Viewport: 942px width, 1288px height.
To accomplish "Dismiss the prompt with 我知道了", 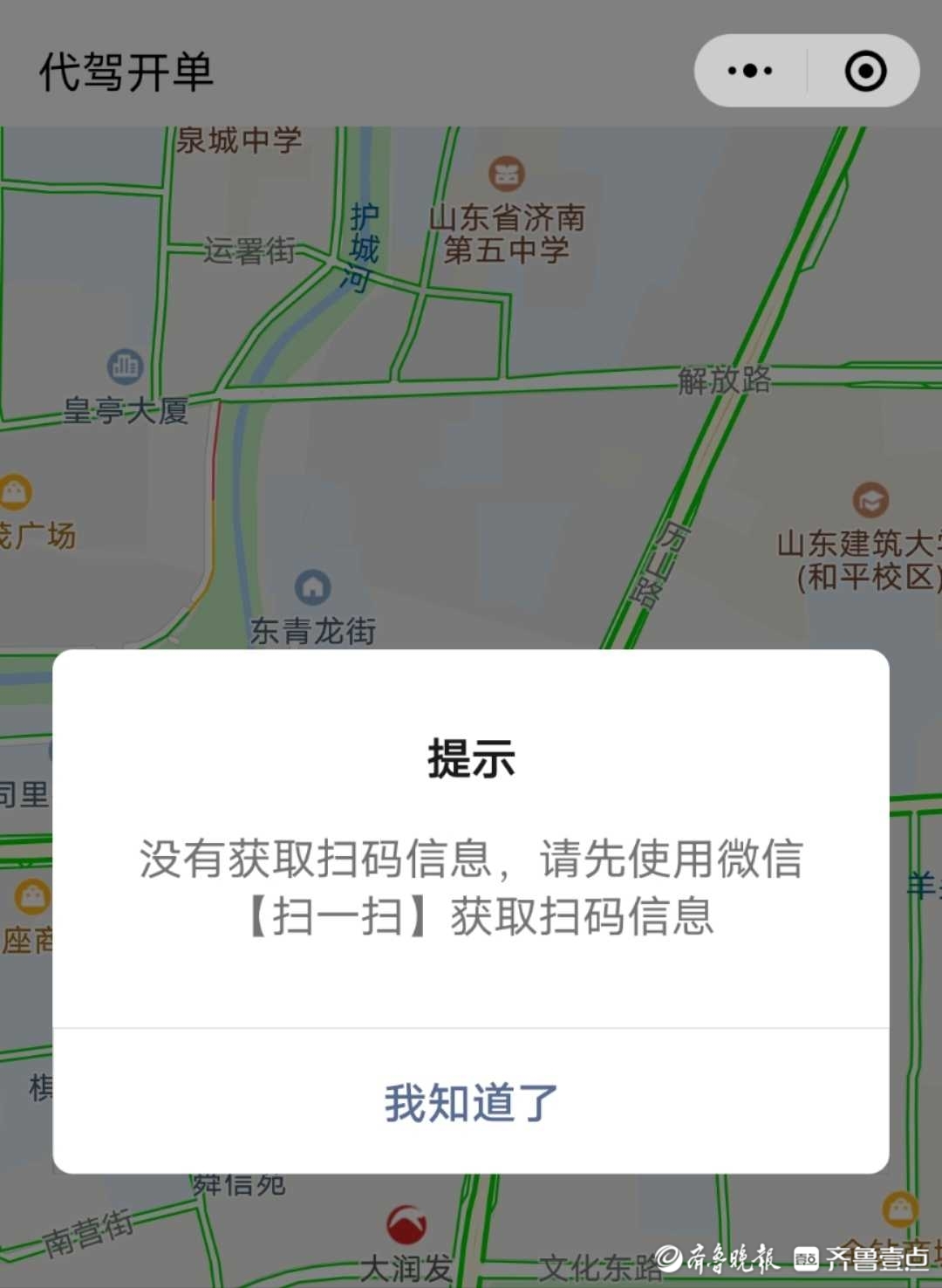I will click(471, 1102).
